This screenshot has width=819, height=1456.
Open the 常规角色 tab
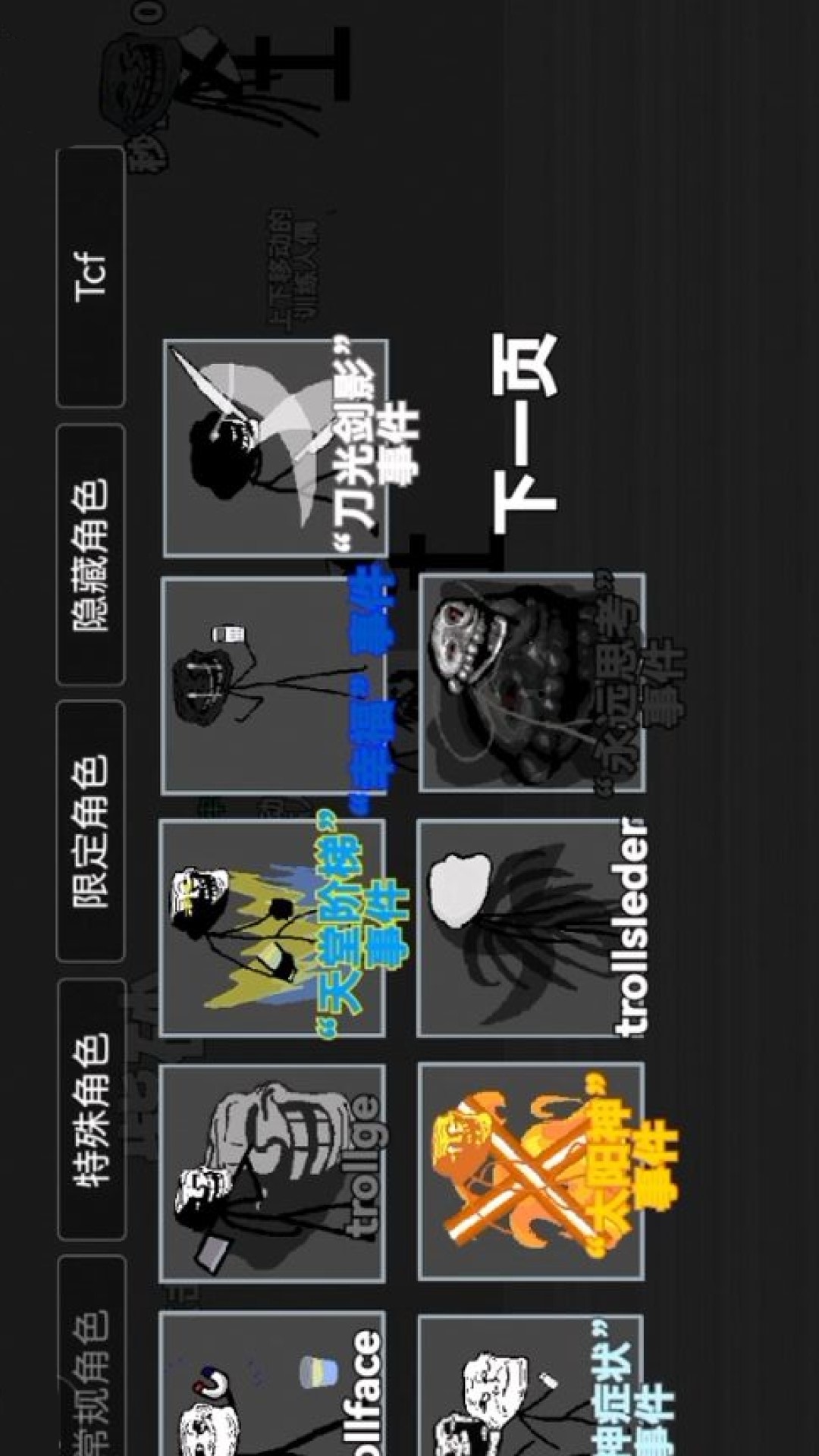(93, 1365)
